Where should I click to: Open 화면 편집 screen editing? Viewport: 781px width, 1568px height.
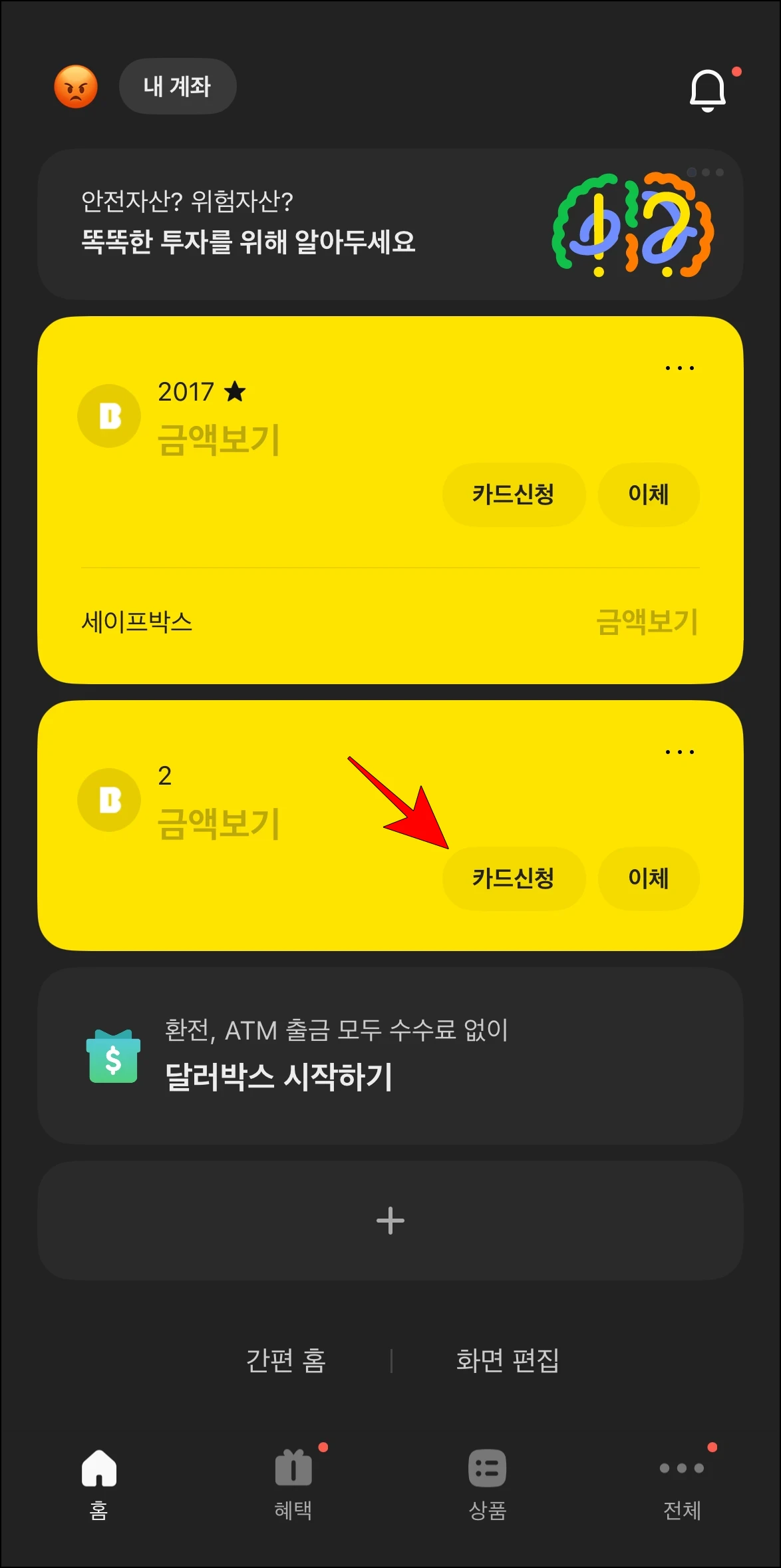coord(508,1360)
